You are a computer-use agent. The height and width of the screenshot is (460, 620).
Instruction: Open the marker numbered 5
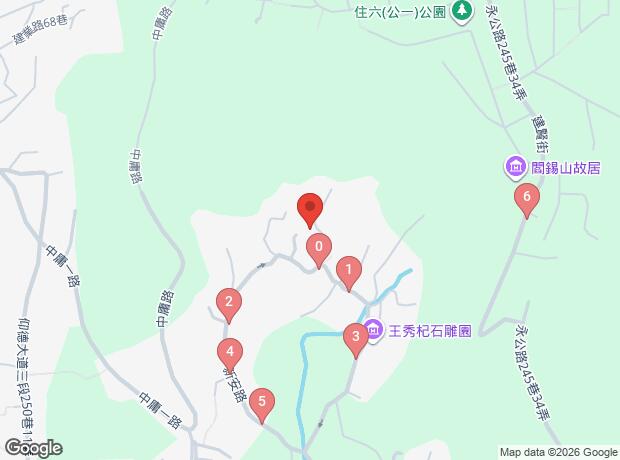[262, 404]
